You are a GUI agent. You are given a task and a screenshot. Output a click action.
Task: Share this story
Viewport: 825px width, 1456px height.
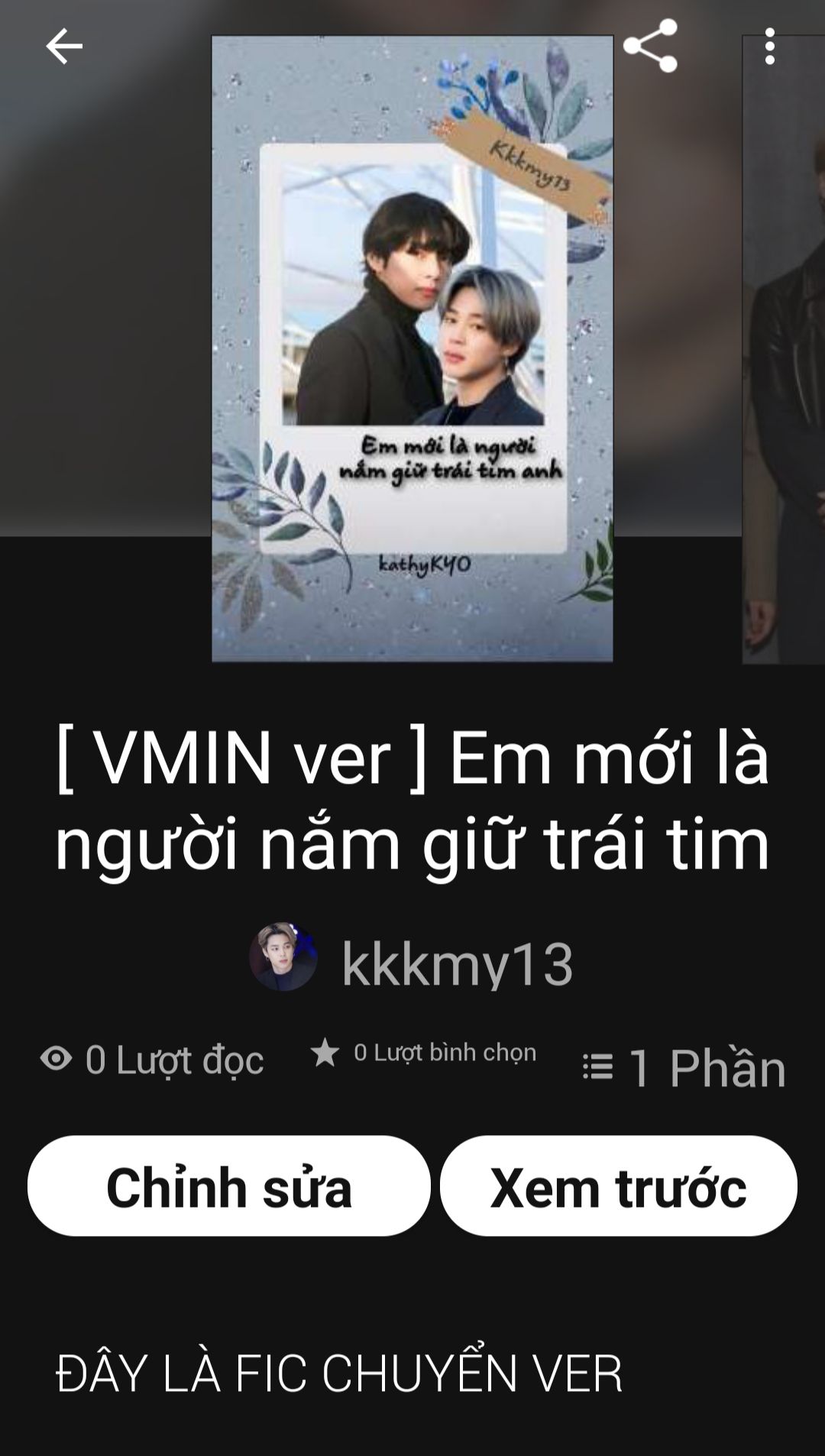click(650, 47)
